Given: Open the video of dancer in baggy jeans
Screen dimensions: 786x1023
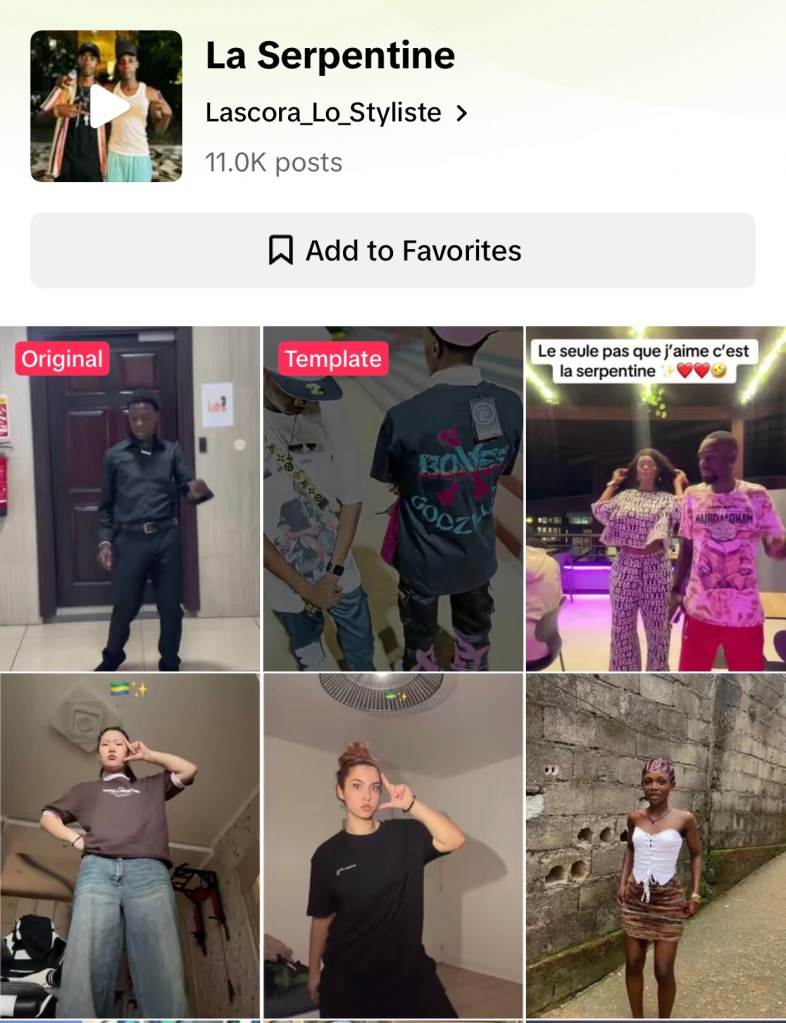Looking at the screenshot, I should point(130,846).
